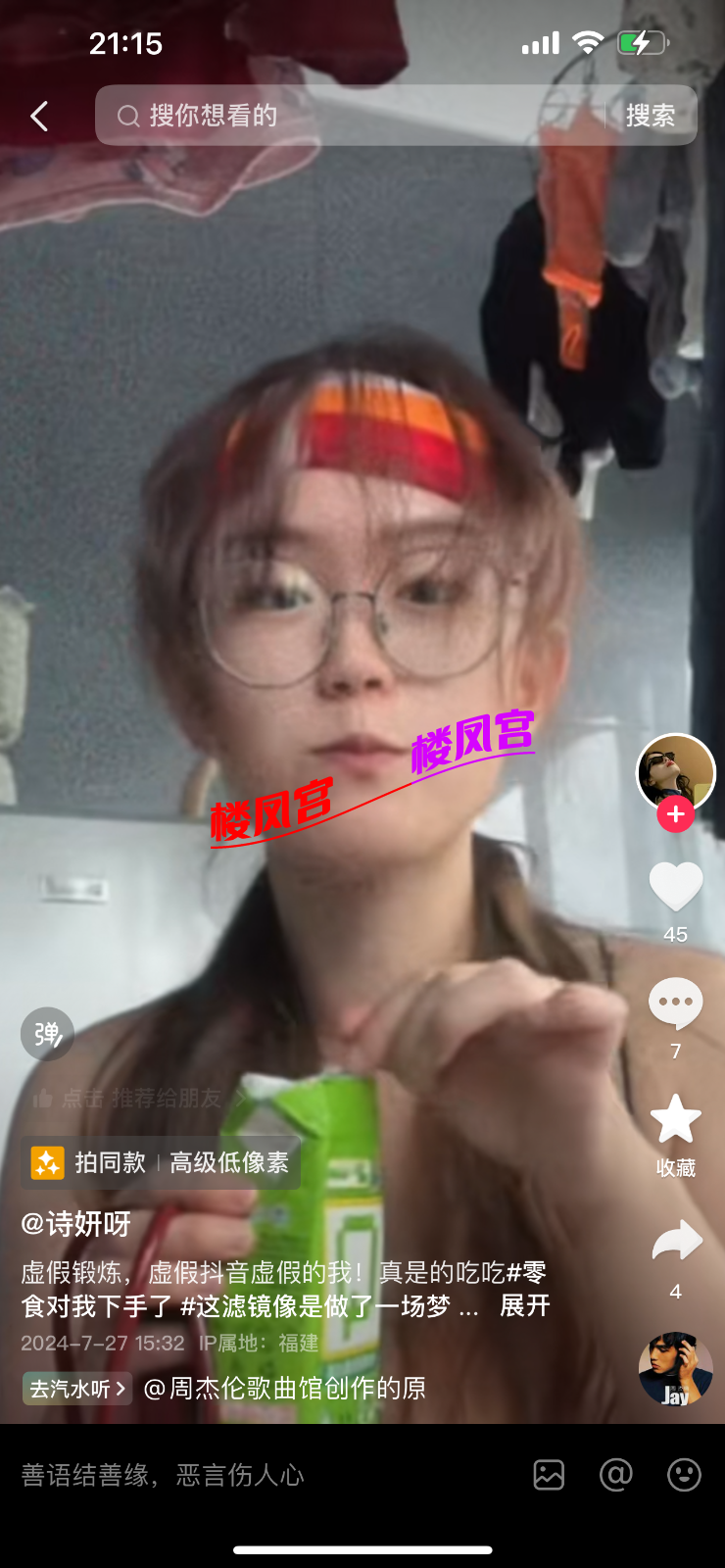
Task: Open the creator's profile avatar
Action: click(675, 770)
